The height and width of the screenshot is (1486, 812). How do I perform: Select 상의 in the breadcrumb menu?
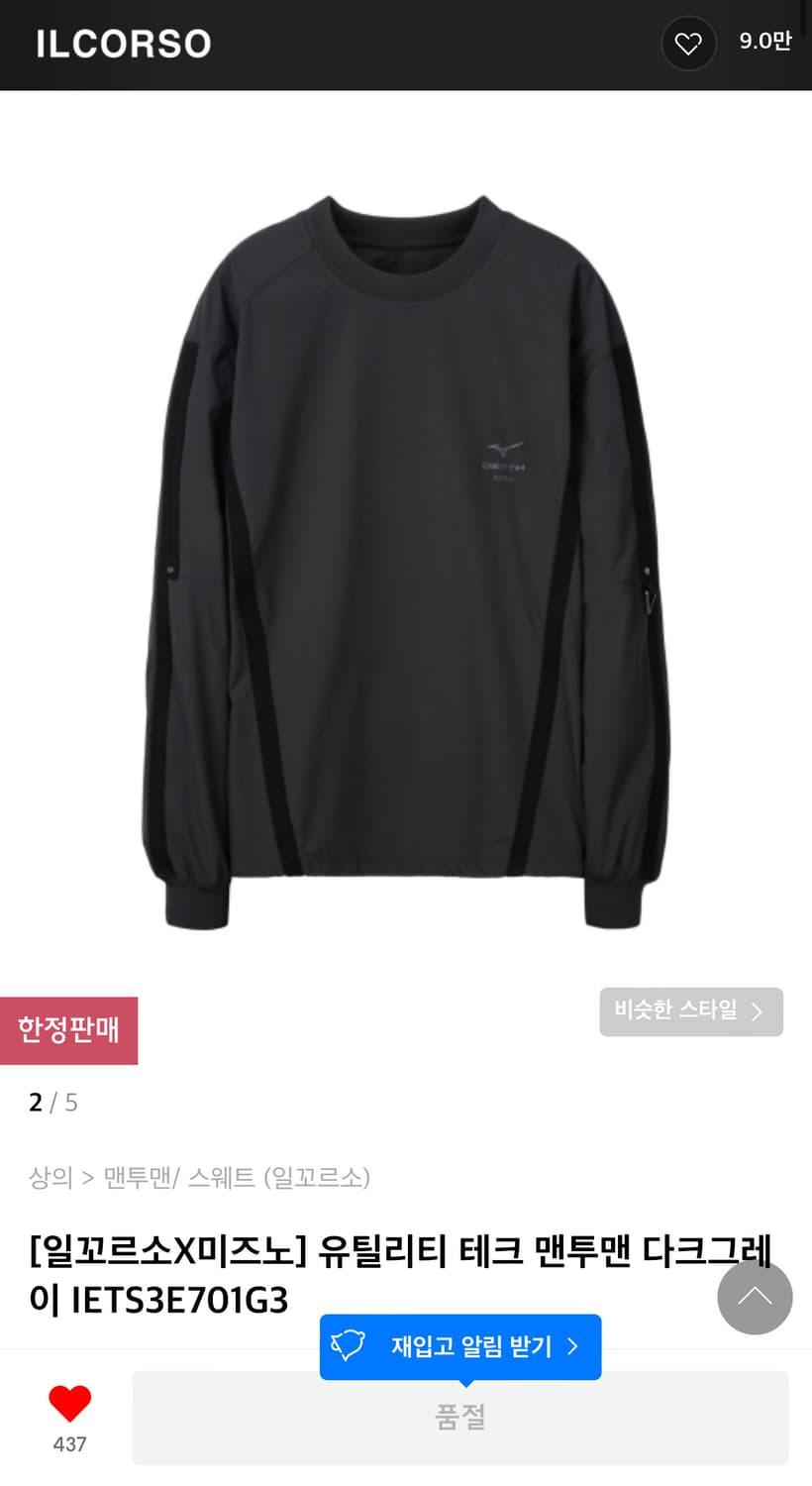click(x=47, y=1179)
